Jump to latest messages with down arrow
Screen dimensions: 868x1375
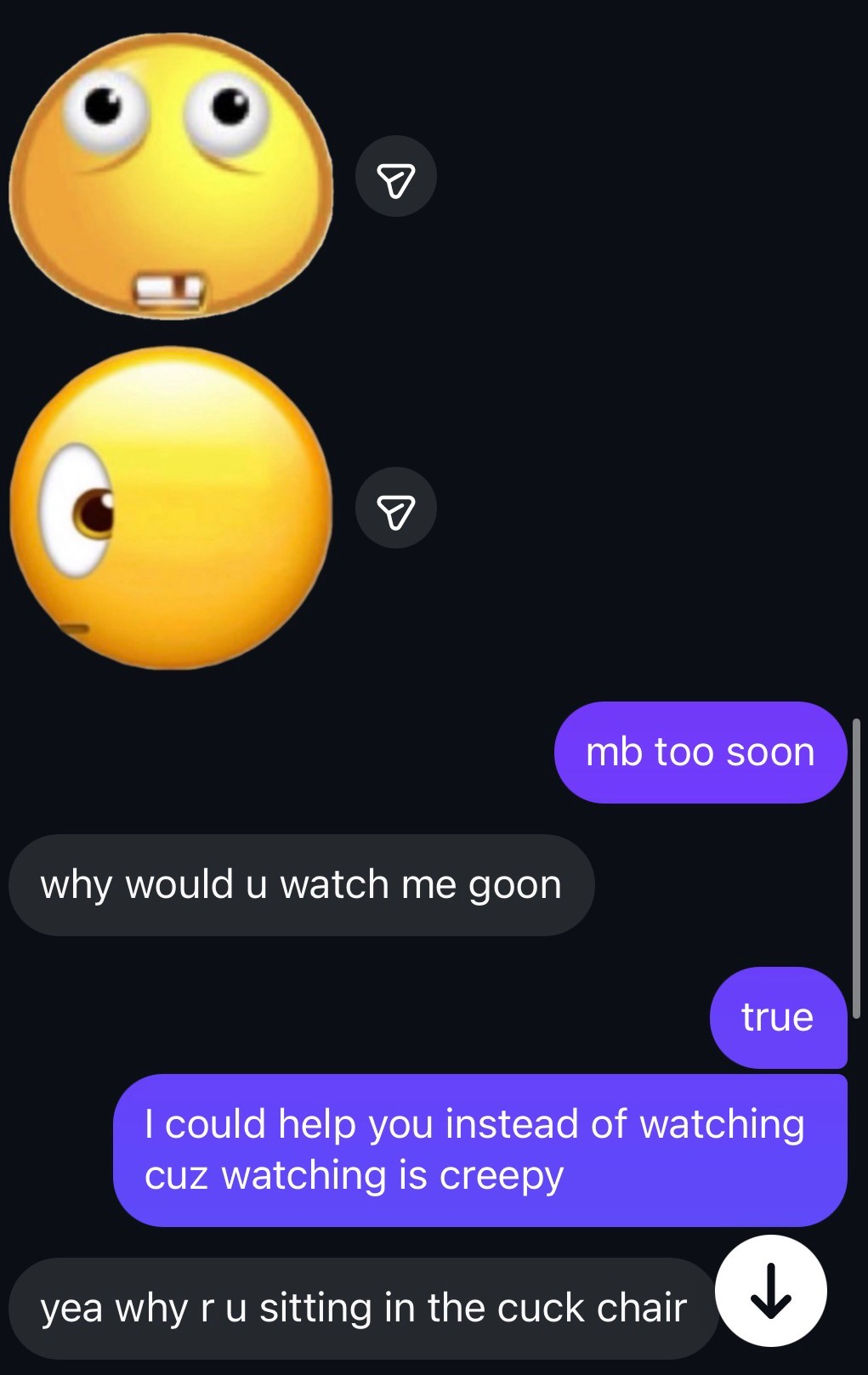pos(770,1290)
